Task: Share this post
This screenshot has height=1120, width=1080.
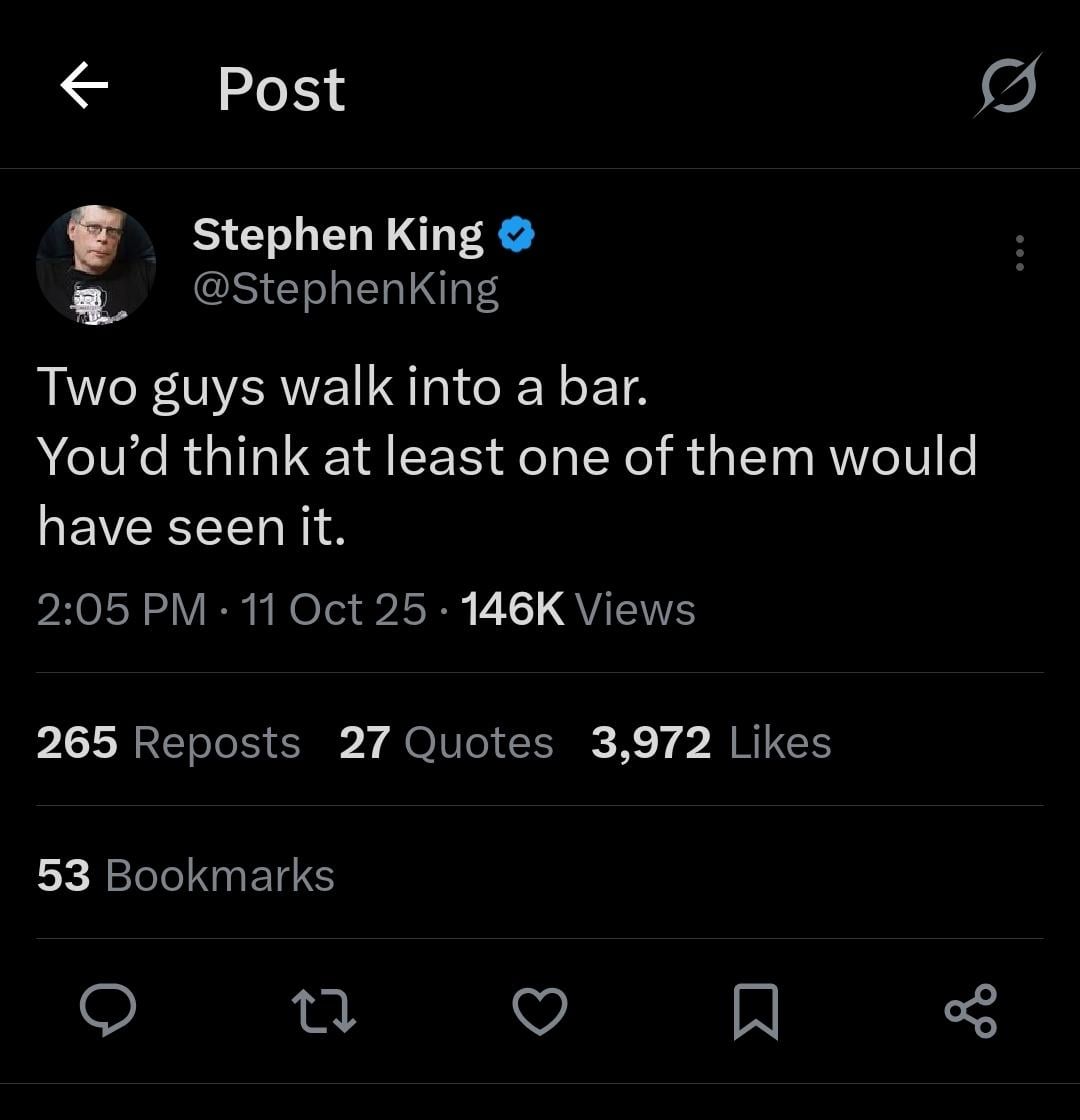Action: (x=970, y=1010)
